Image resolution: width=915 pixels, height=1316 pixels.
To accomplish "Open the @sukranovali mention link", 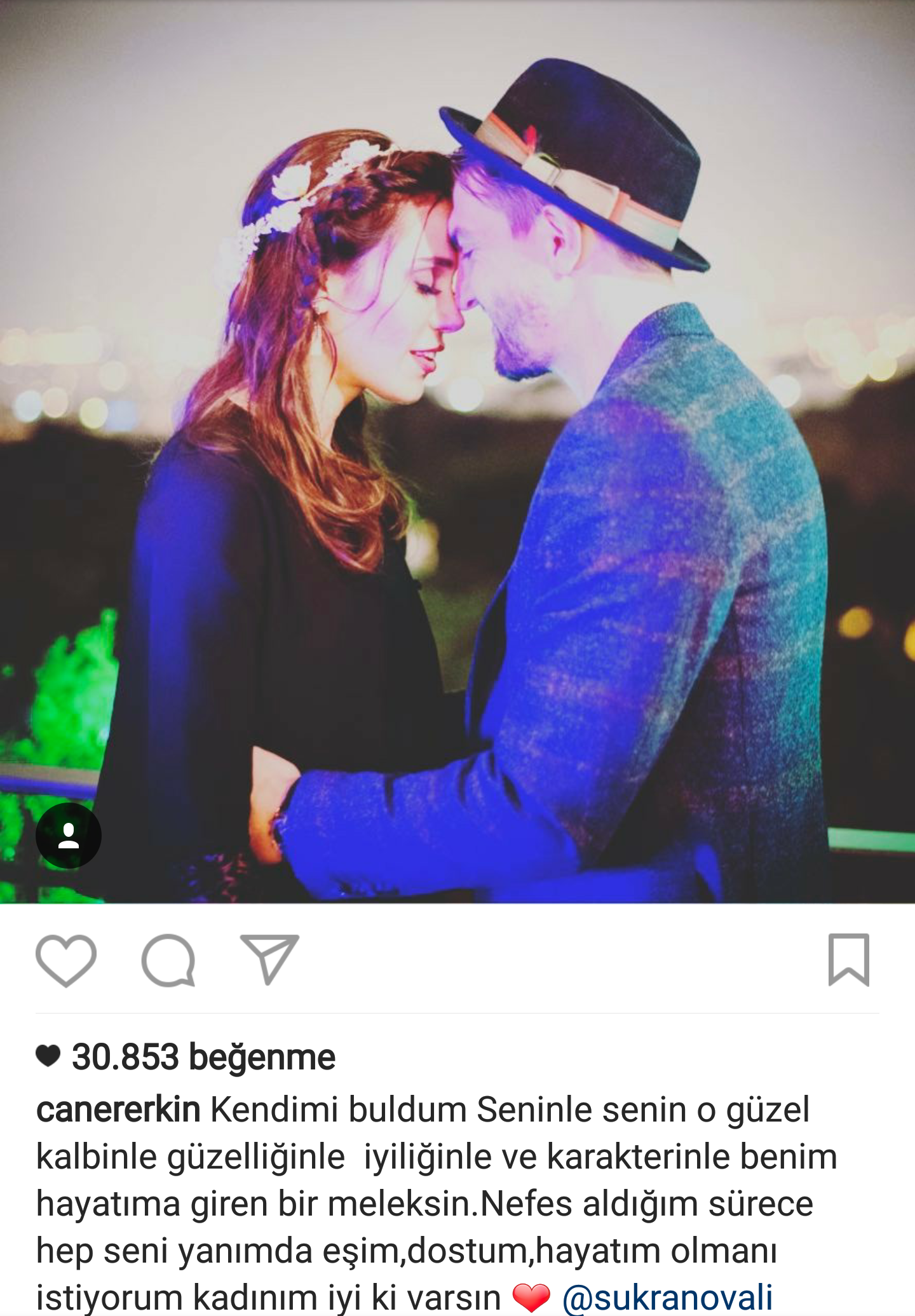I will 667,1298.
